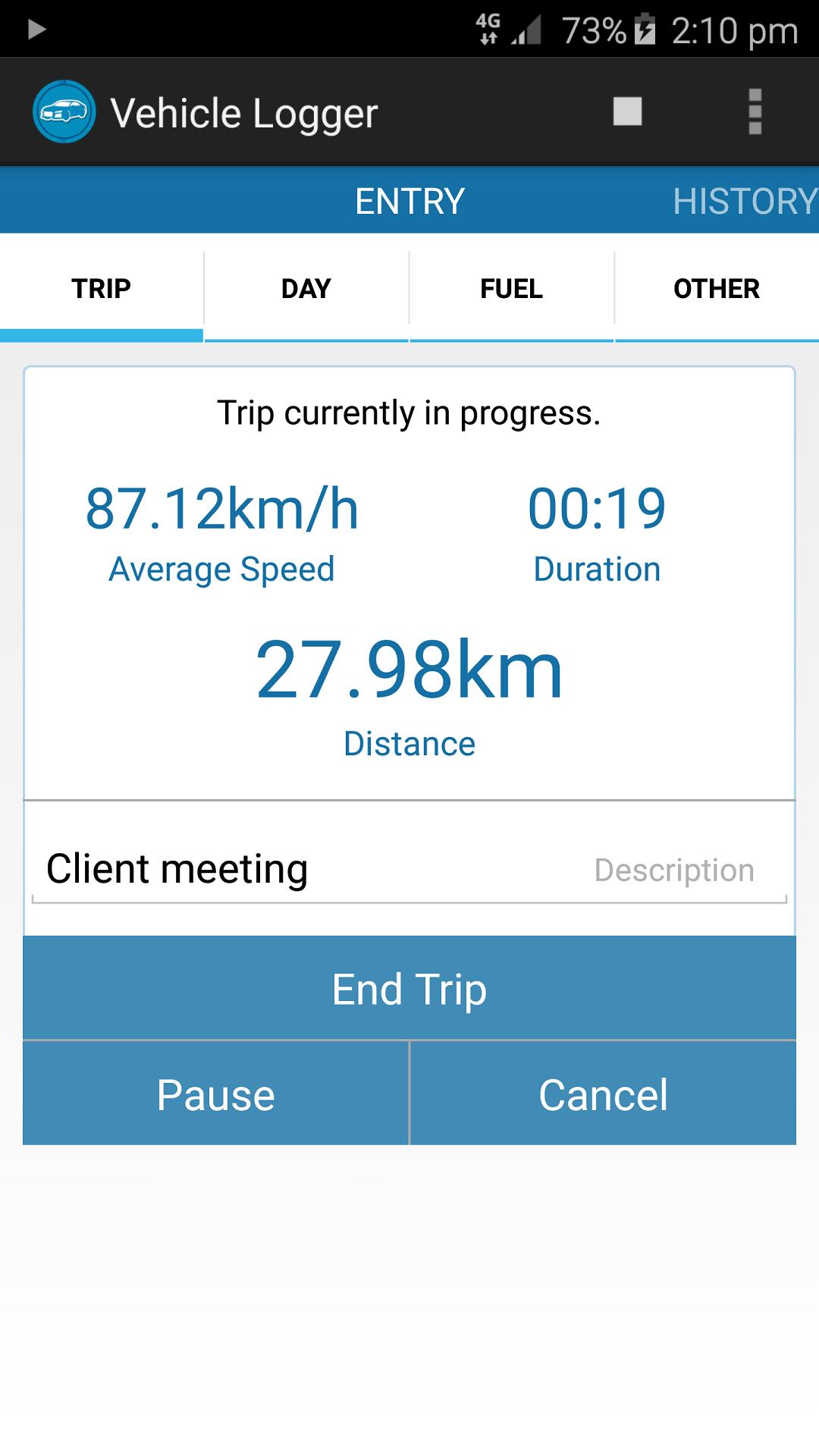Cancel the trip in progress
The height and width of the screenshot is (1456, 819).
[x=603, y=1093]
